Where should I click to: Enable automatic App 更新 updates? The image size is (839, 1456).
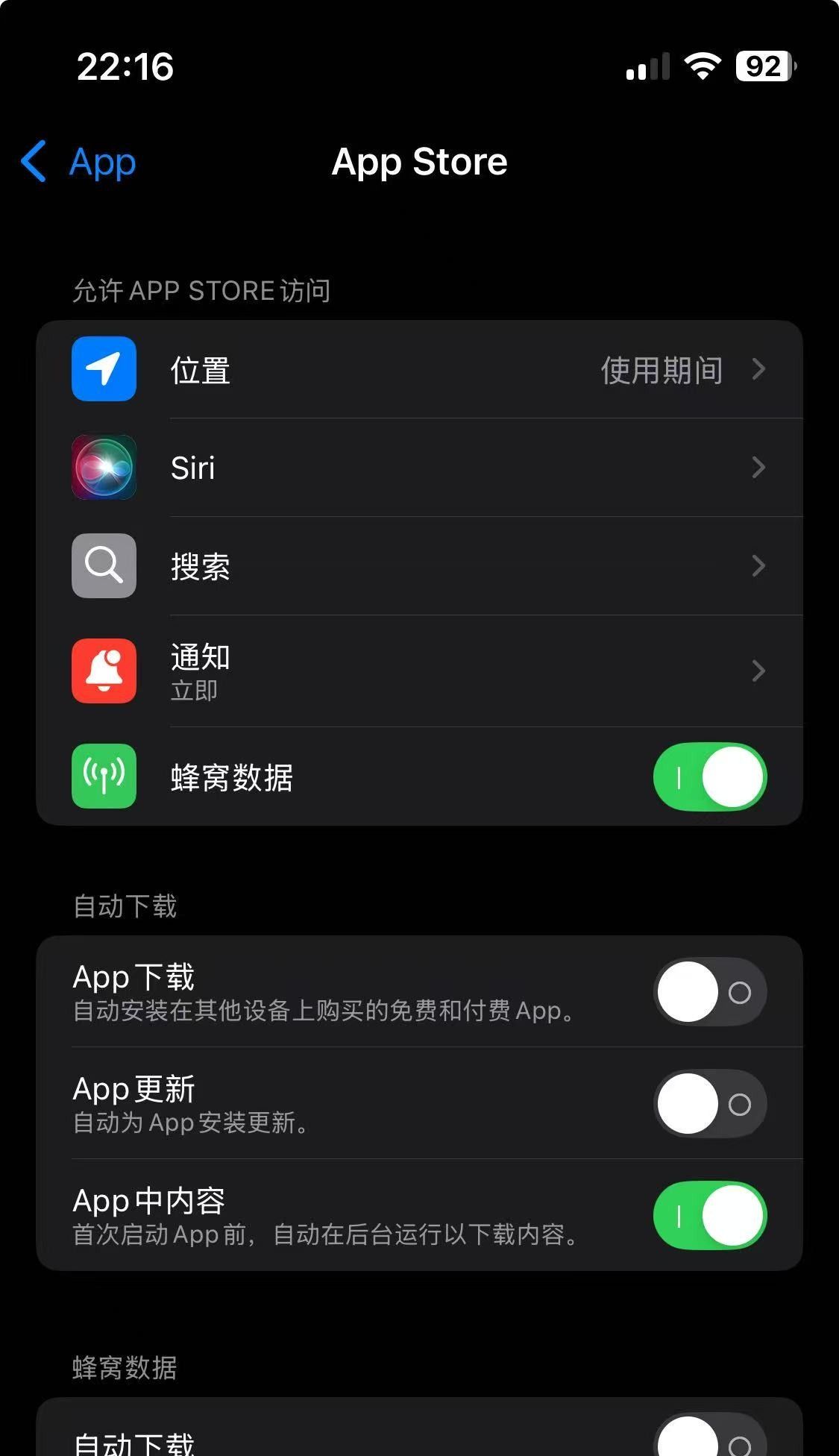coord(709,1104)
